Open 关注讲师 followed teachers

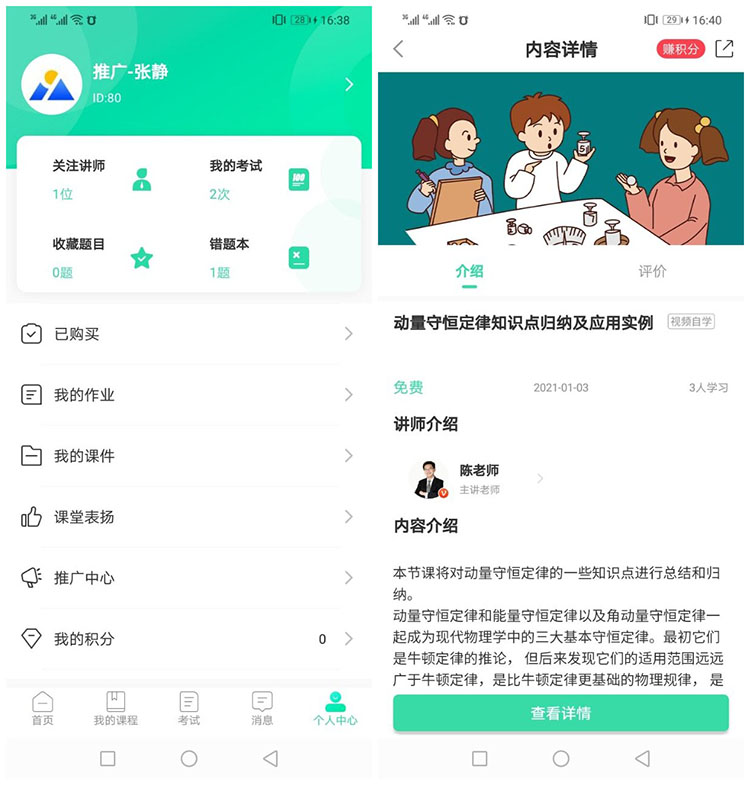(100, 179)
